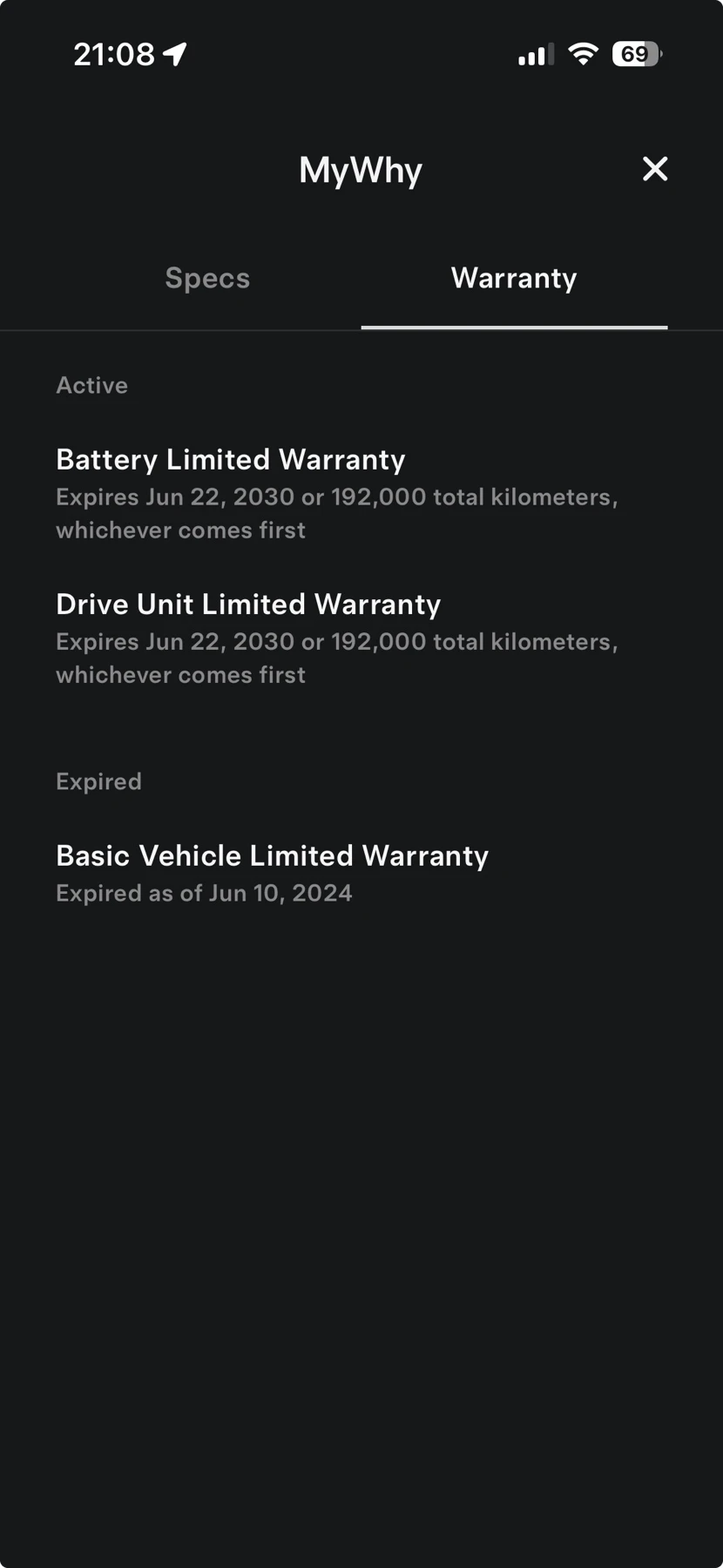723x1568 pixels.
Task: Tap the Expired section header
Action: click(98, 781)
